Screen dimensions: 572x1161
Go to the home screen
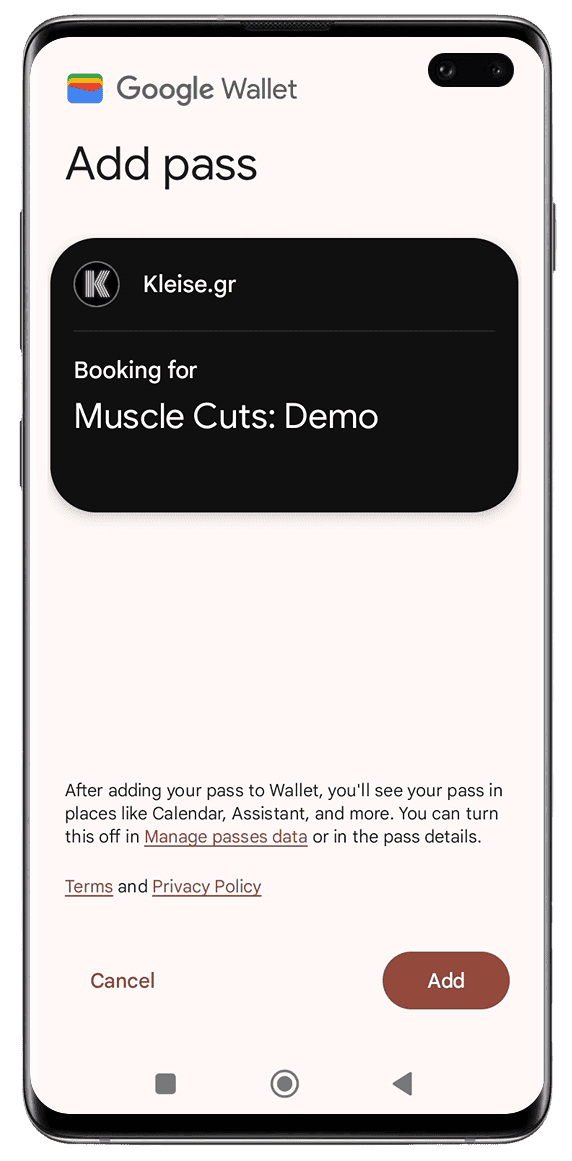pos(284,1084)
